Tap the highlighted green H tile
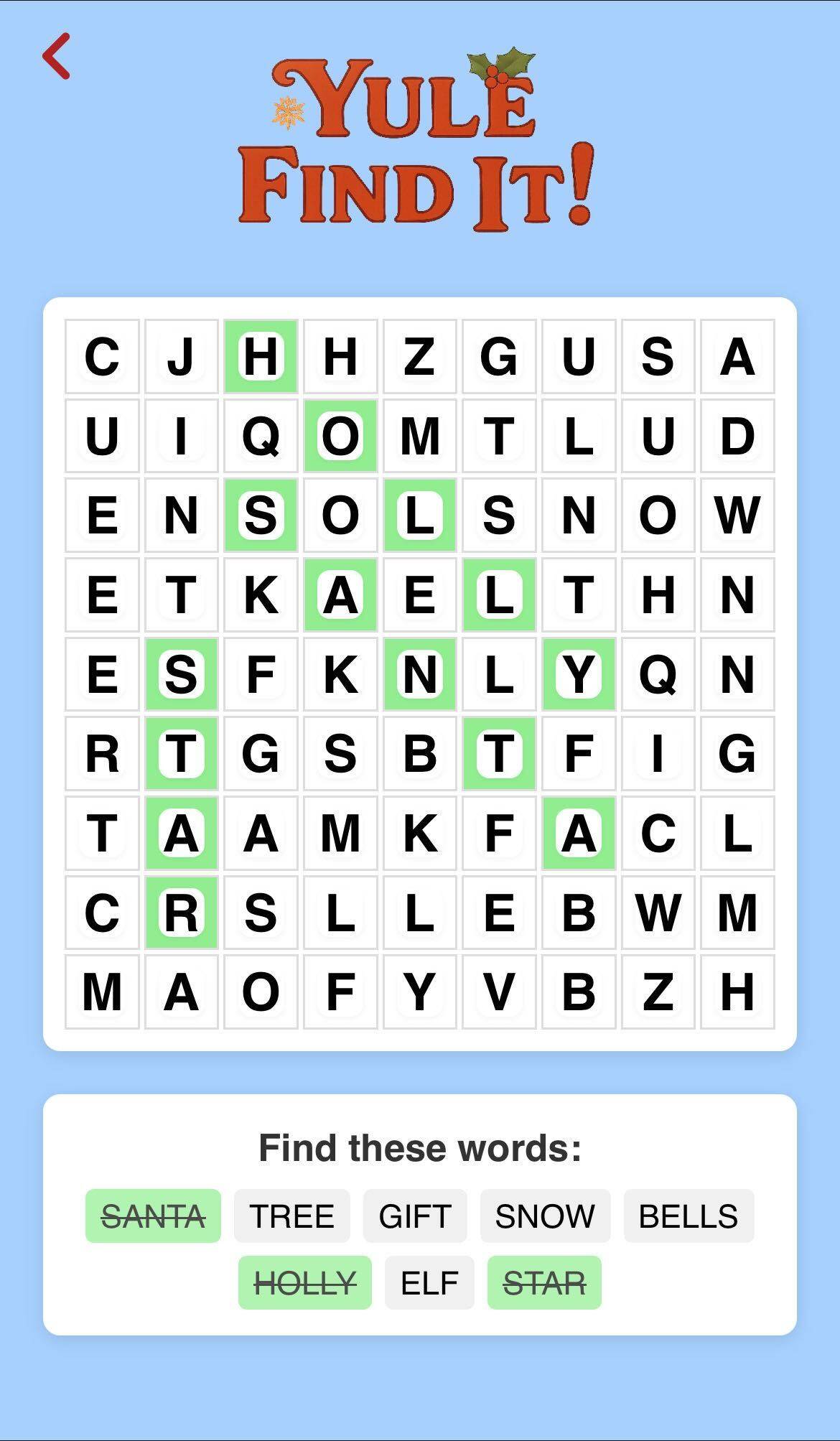Viewport: 840px width, 1441px height. [261, 356]
